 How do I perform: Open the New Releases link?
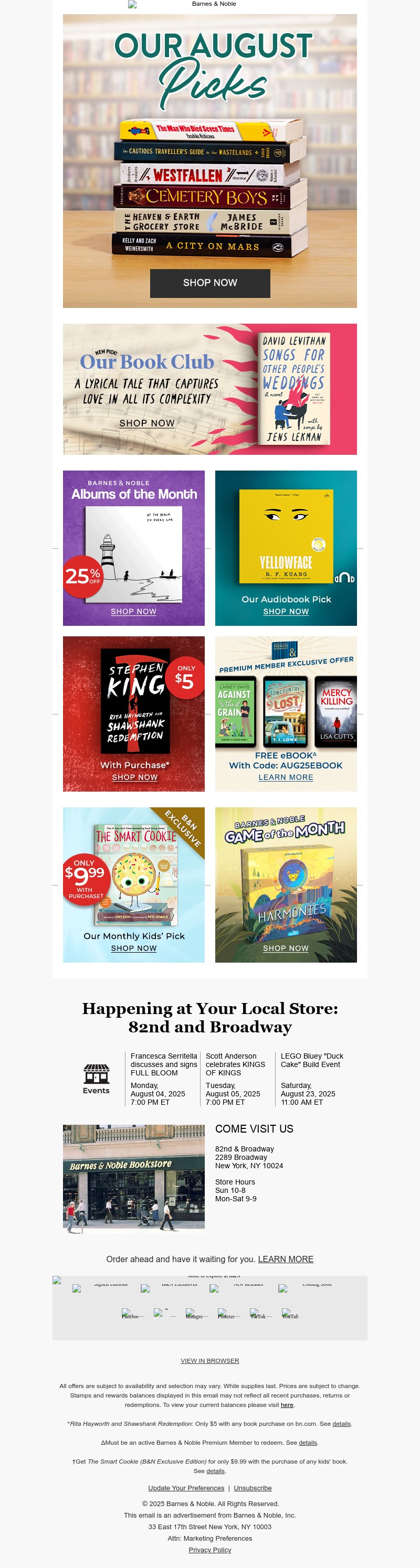coord(247,1284)
